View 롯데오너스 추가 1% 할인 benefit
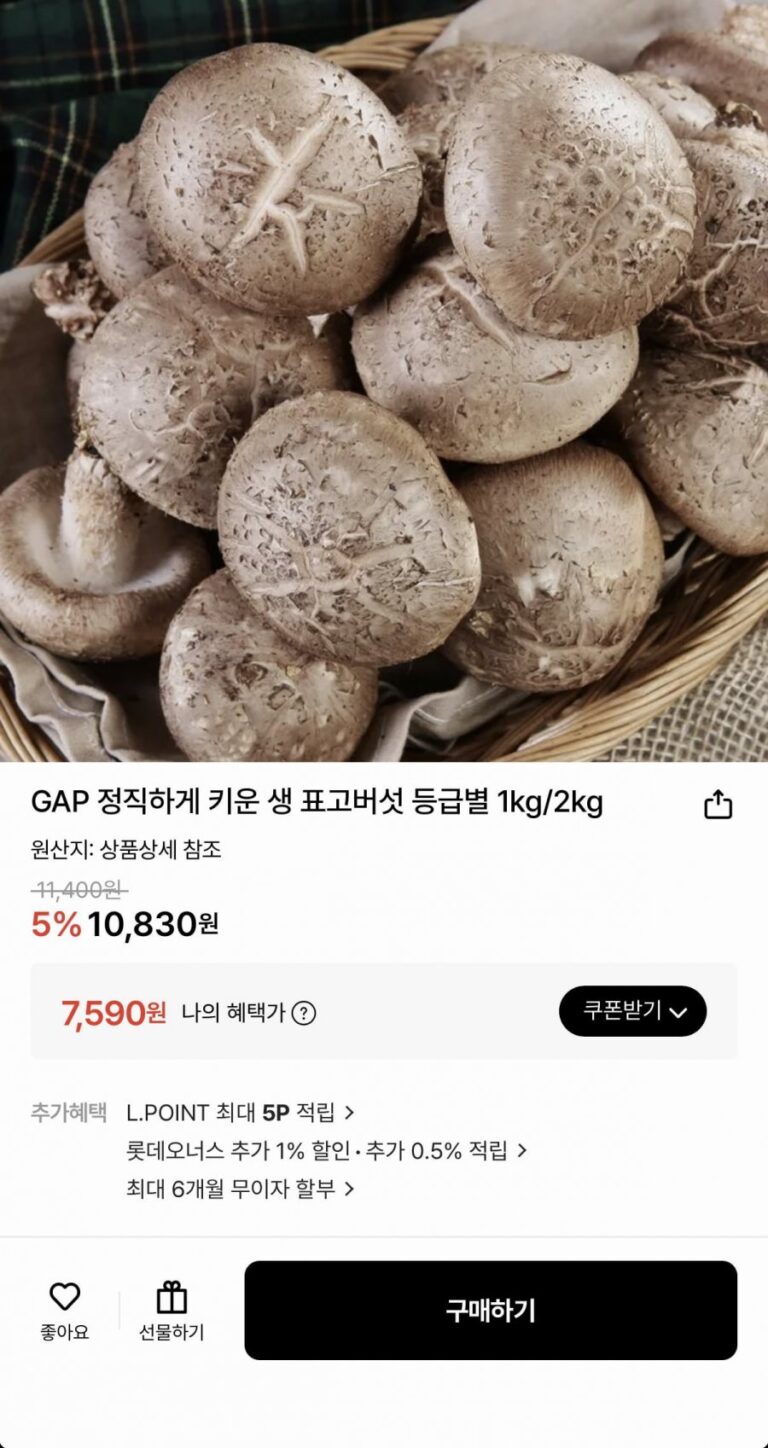 click(x=326, y=1150)
